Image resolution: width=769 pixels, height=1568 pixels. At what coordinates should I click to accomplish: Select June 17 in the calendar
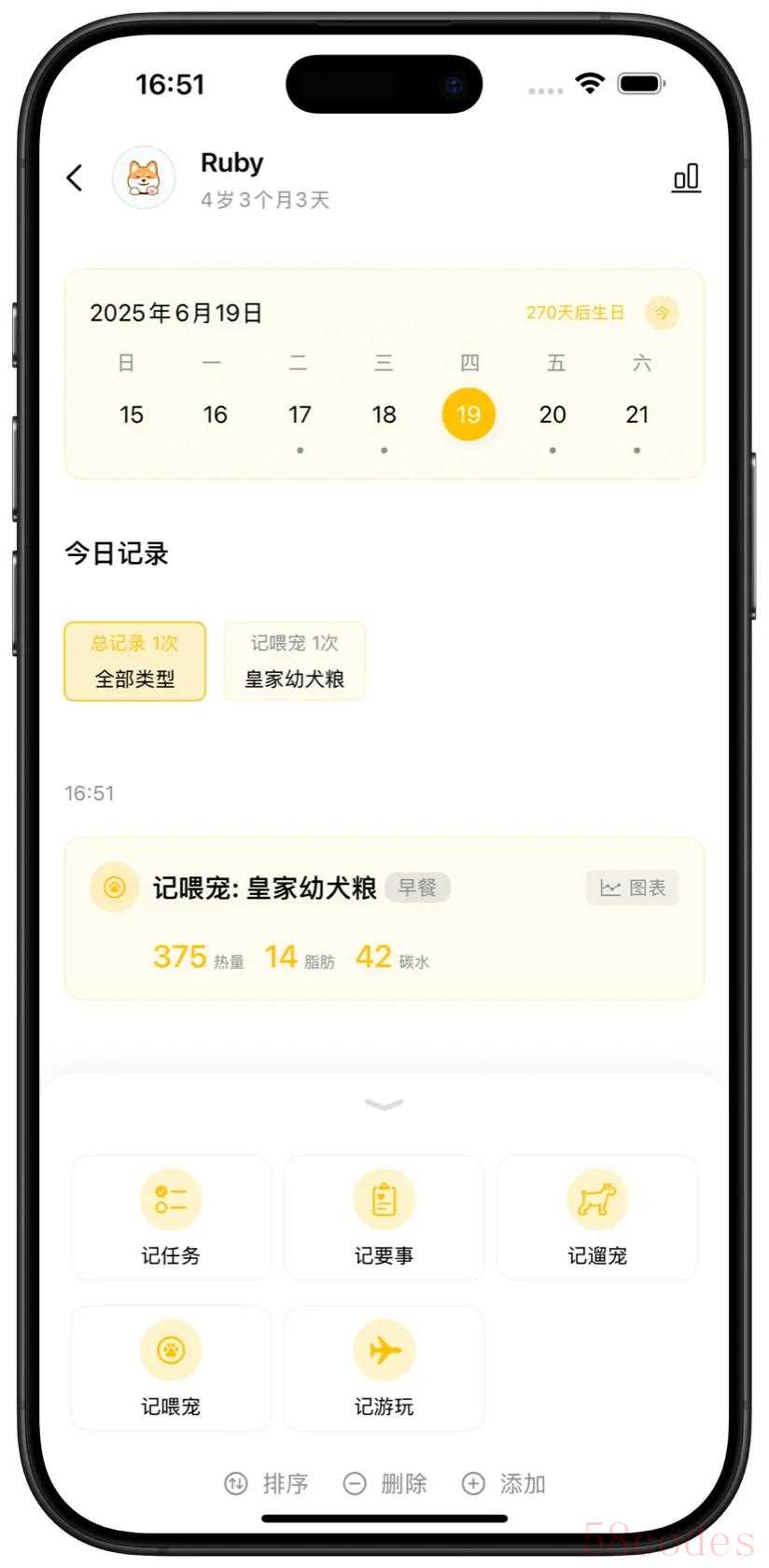[x=300, y=414]
